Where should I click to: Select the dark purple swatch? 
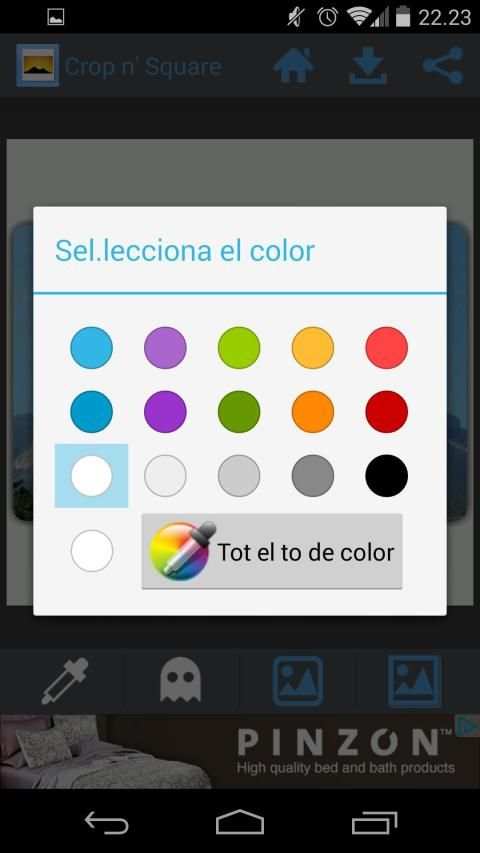(x=165, y=412)
